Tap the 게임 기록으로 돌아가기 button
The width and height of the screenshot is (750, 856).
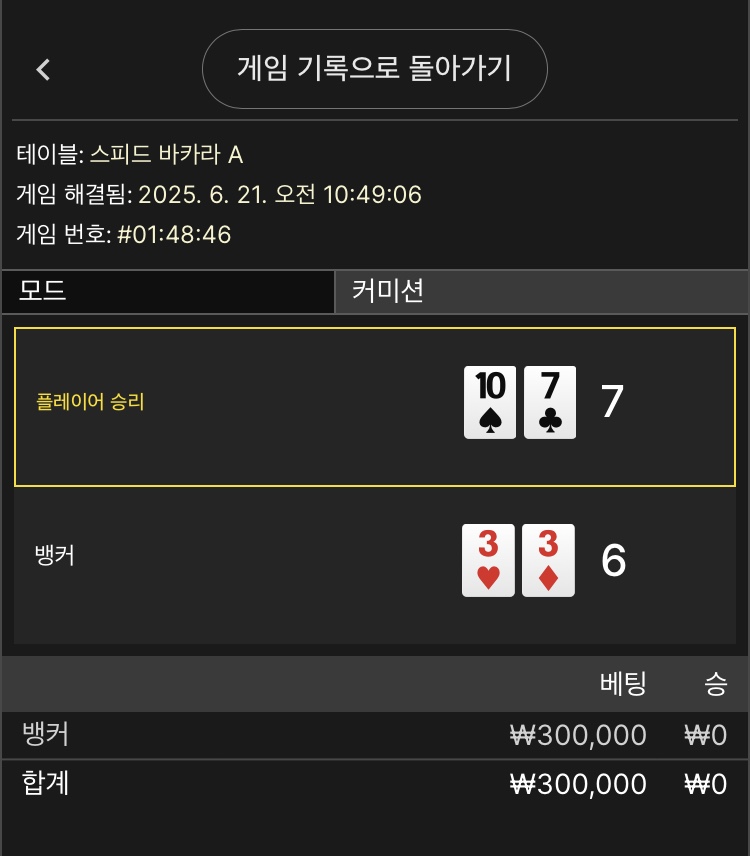point(374,68)
